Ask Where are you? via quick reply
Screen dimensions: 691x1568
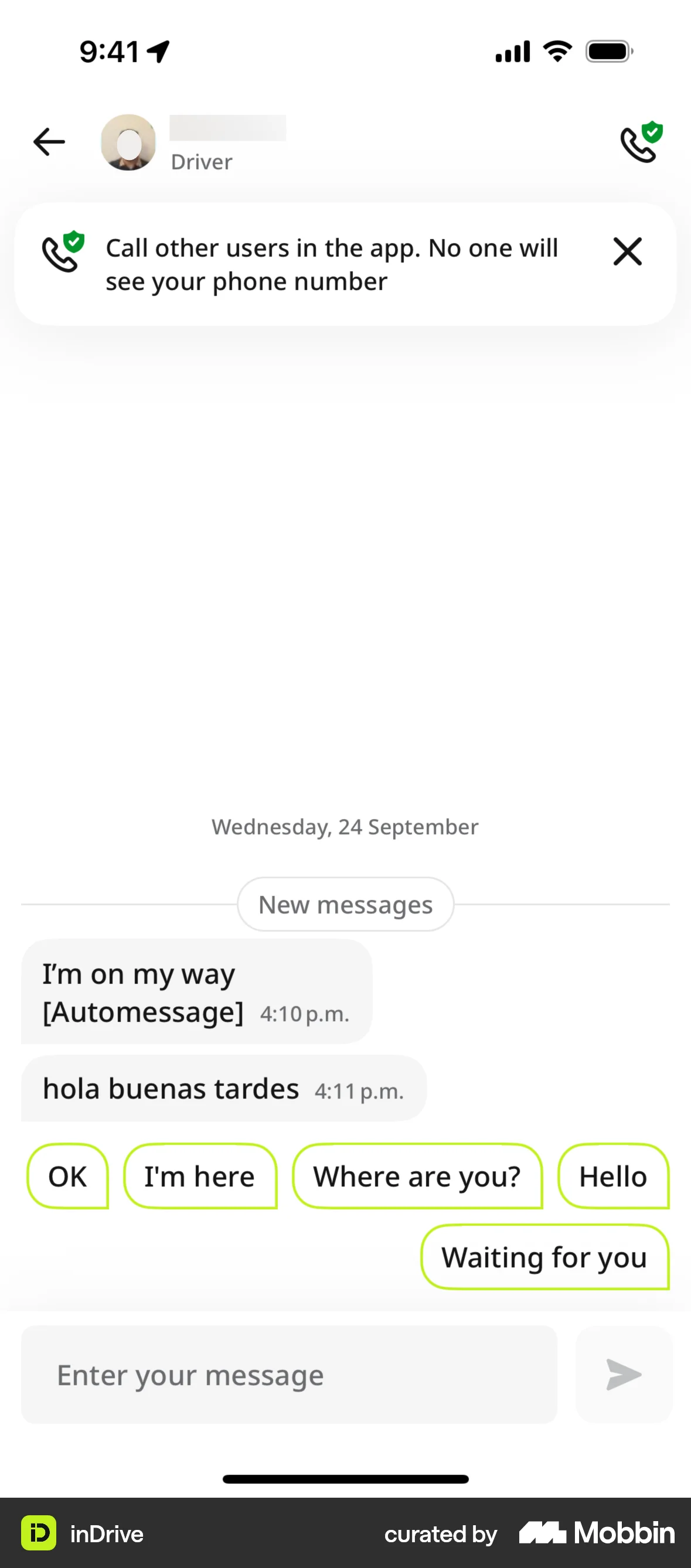pos(417,1176)
